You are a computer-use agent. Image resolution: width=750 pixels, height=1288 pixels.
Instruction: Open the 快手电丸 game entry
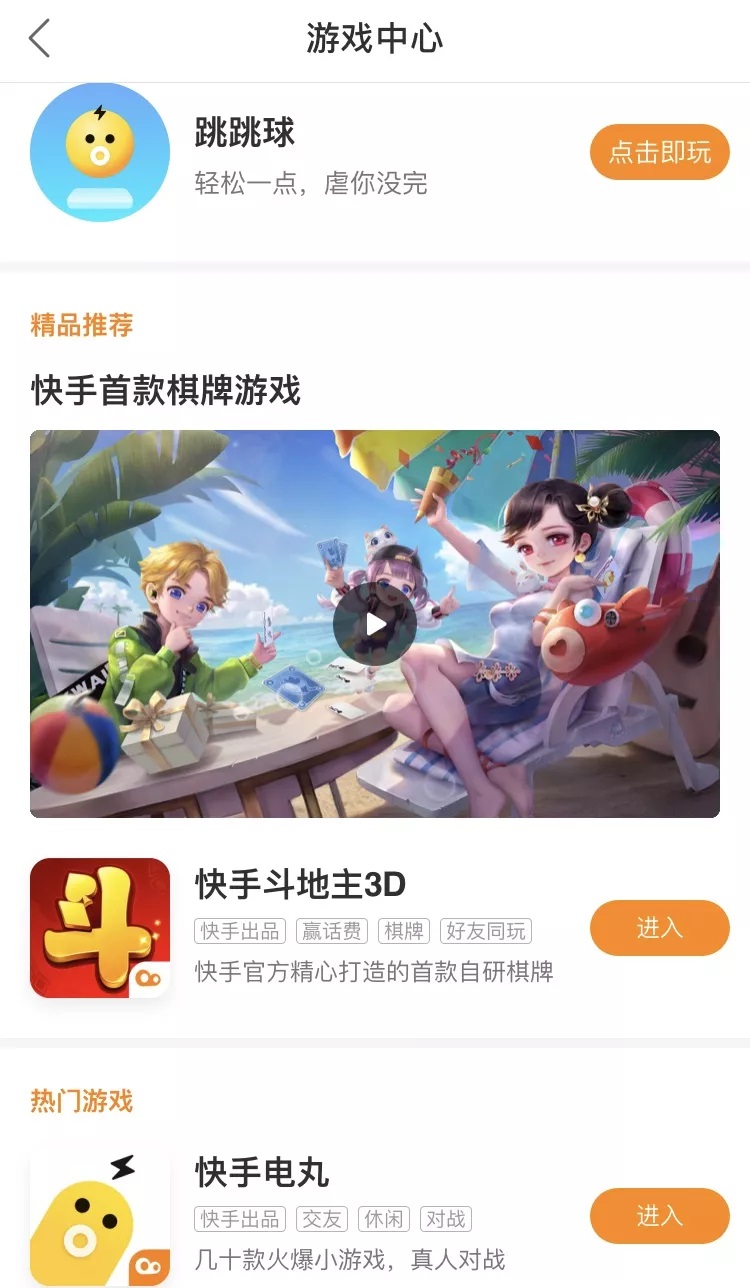point(262,1173)
